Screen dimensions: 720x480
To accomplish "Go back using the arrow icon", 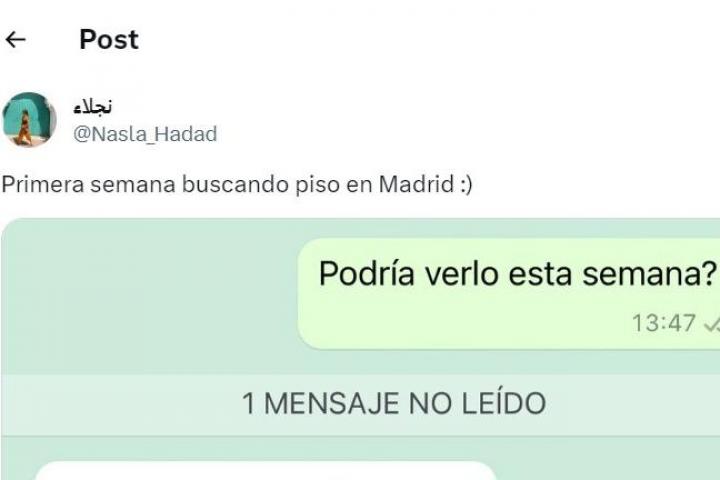I will 15,40.
